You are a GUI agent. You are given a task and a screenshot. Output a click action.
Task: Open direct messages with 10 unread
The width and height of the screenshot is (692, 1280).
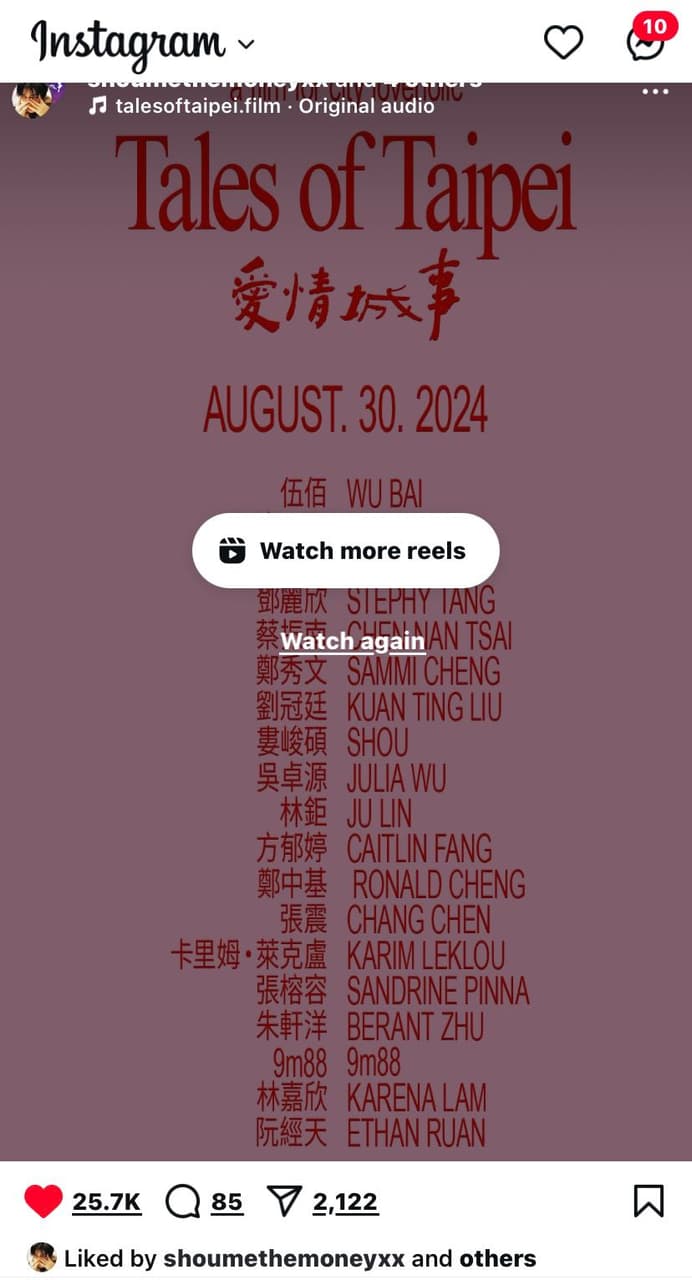pos(646,42)
